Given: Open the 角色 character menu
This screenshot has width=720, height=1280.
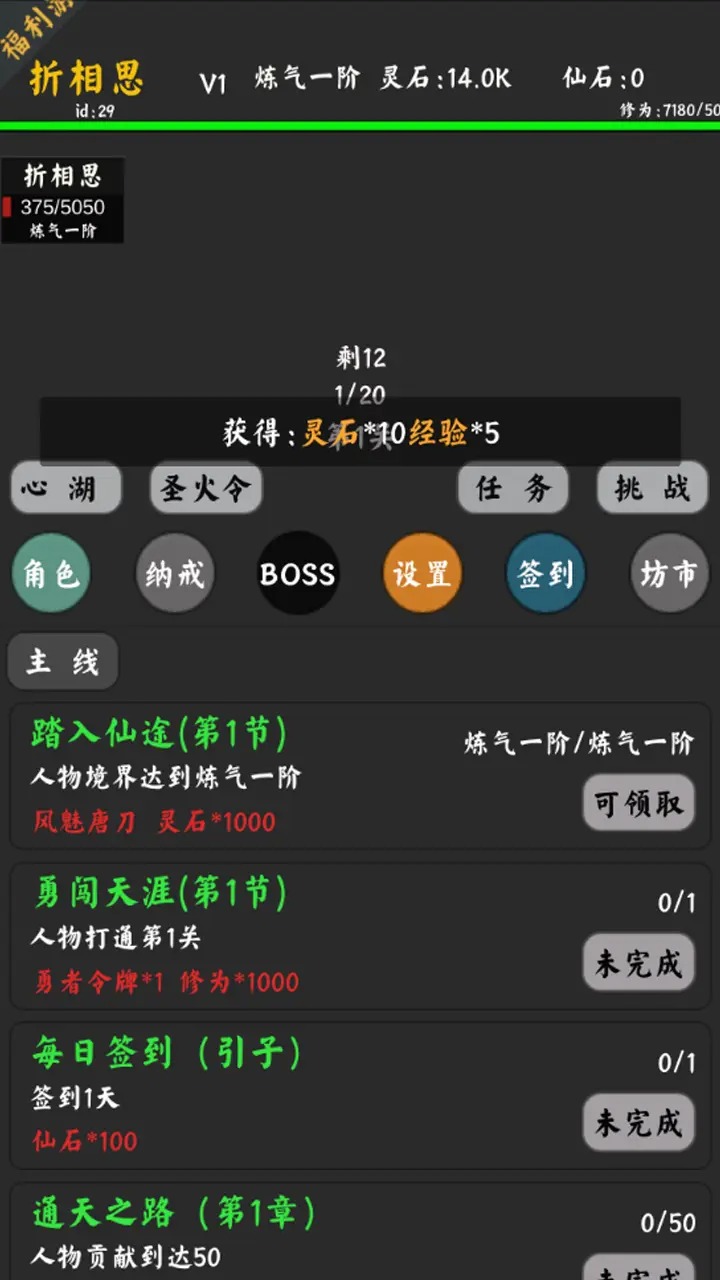Looking at the screenshot, I should (51, 574).
